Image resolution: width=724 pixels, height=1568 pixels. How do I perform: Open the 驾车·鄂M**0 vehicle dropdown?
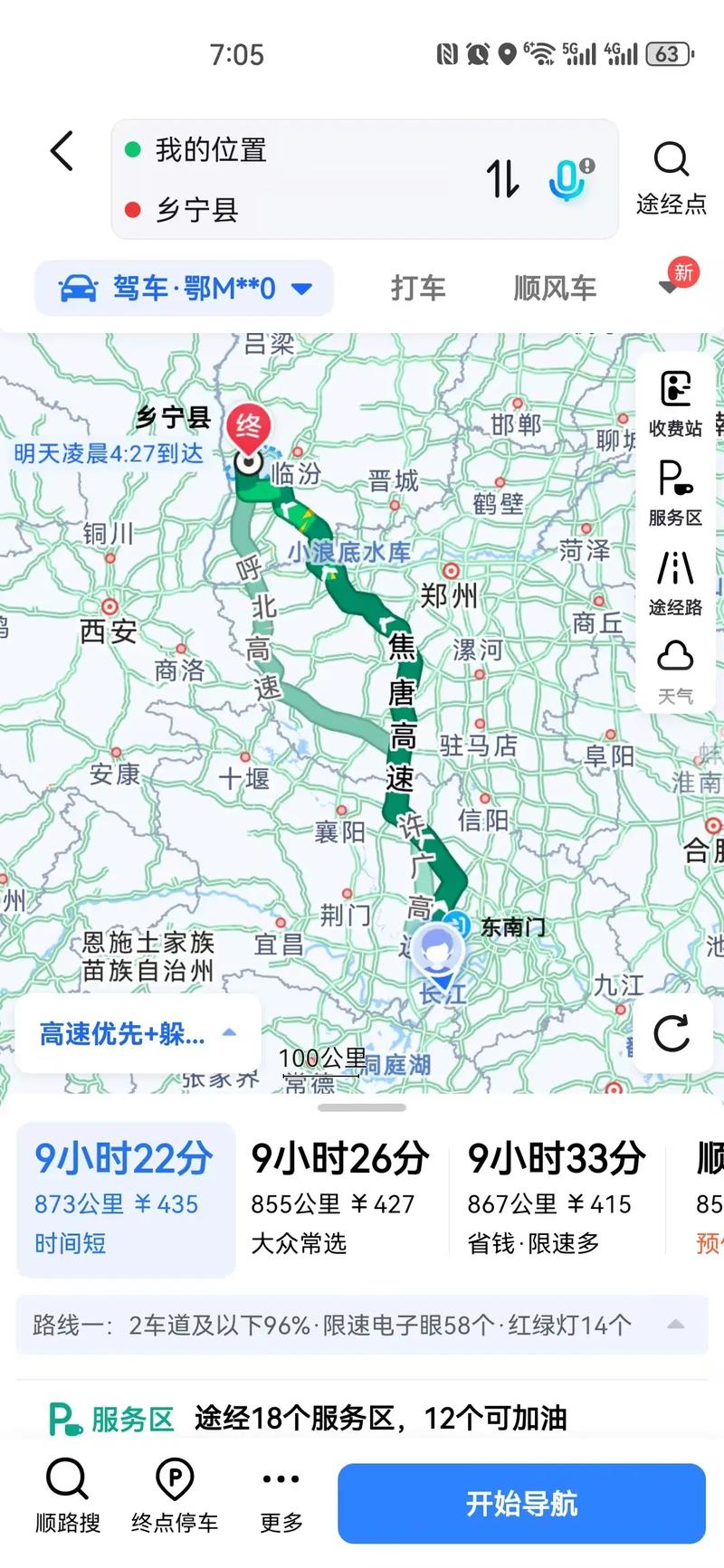tap(184, 287)
